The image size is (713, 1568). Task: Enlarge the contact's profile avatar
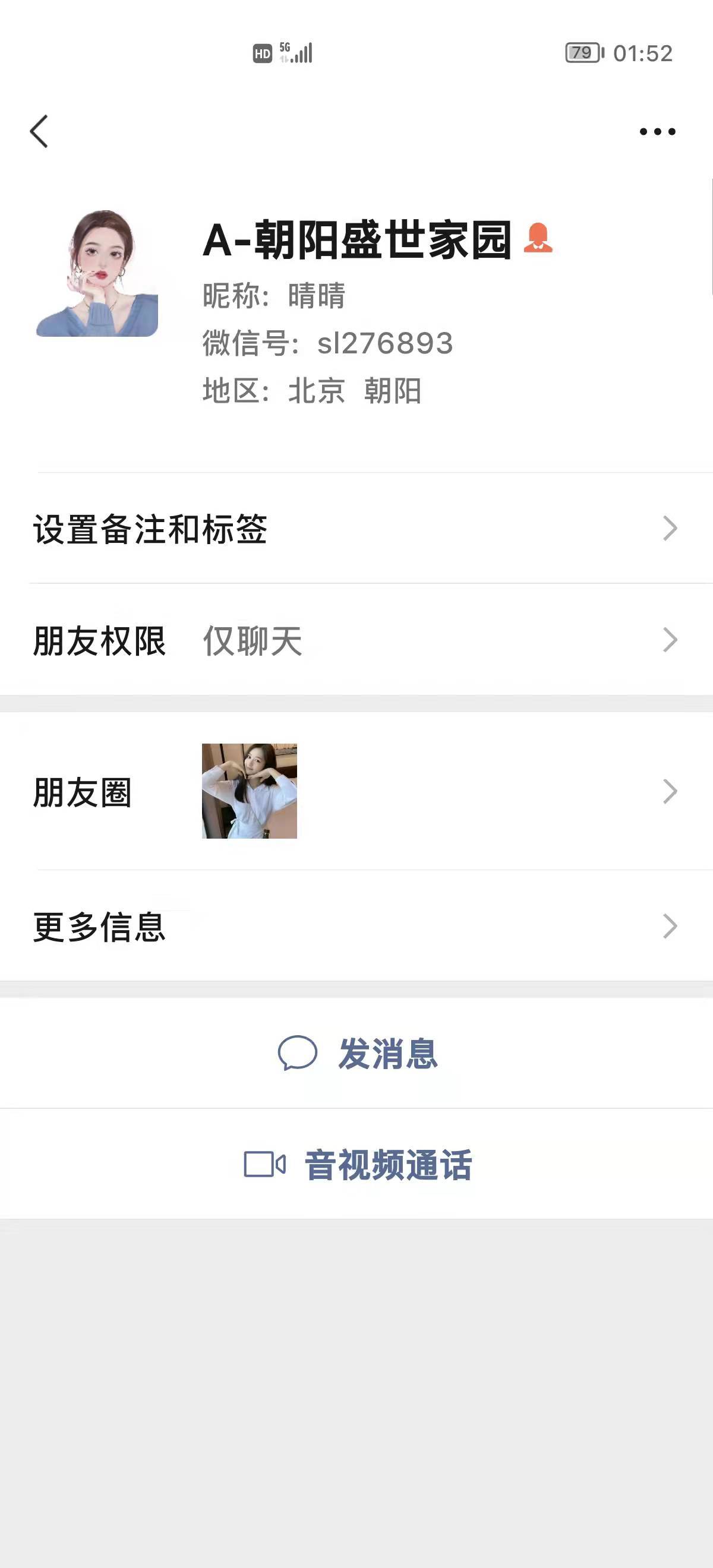(x=97, y=273)
